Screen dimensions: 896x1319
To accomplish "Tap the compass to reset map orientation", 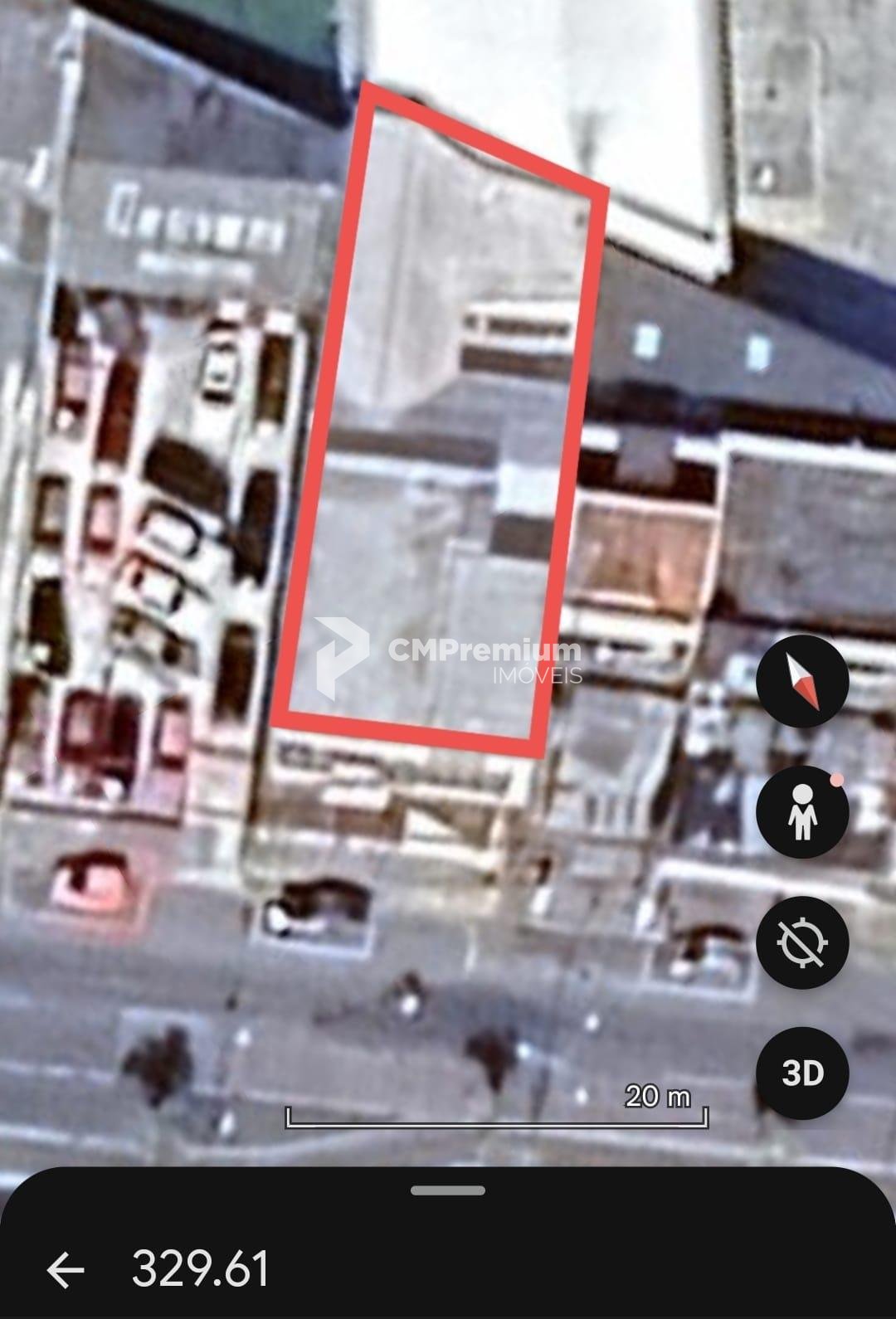I will point(802,681).
